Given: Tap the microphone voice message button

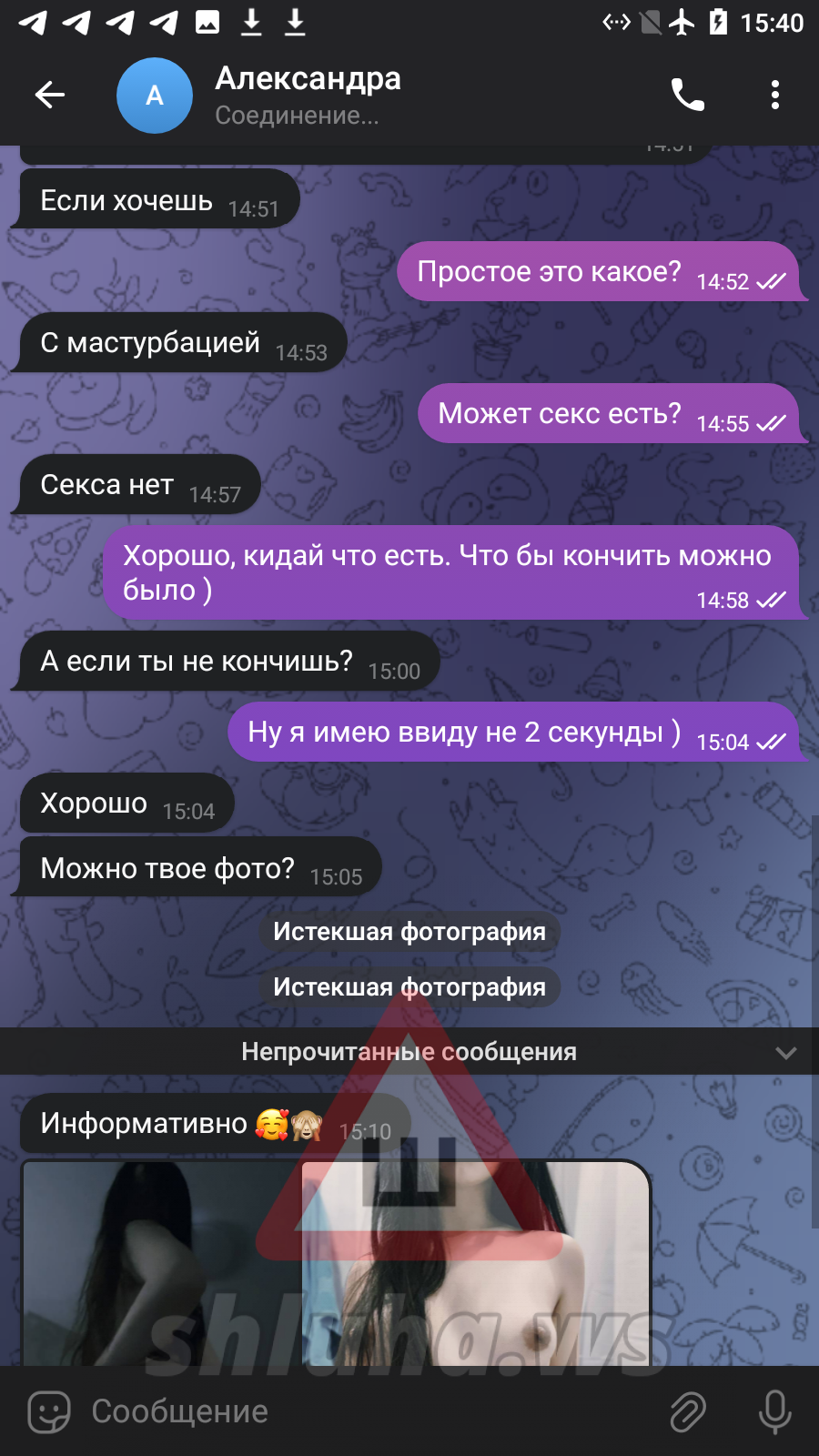Looking at the screenshot, I should point(774,1411).
